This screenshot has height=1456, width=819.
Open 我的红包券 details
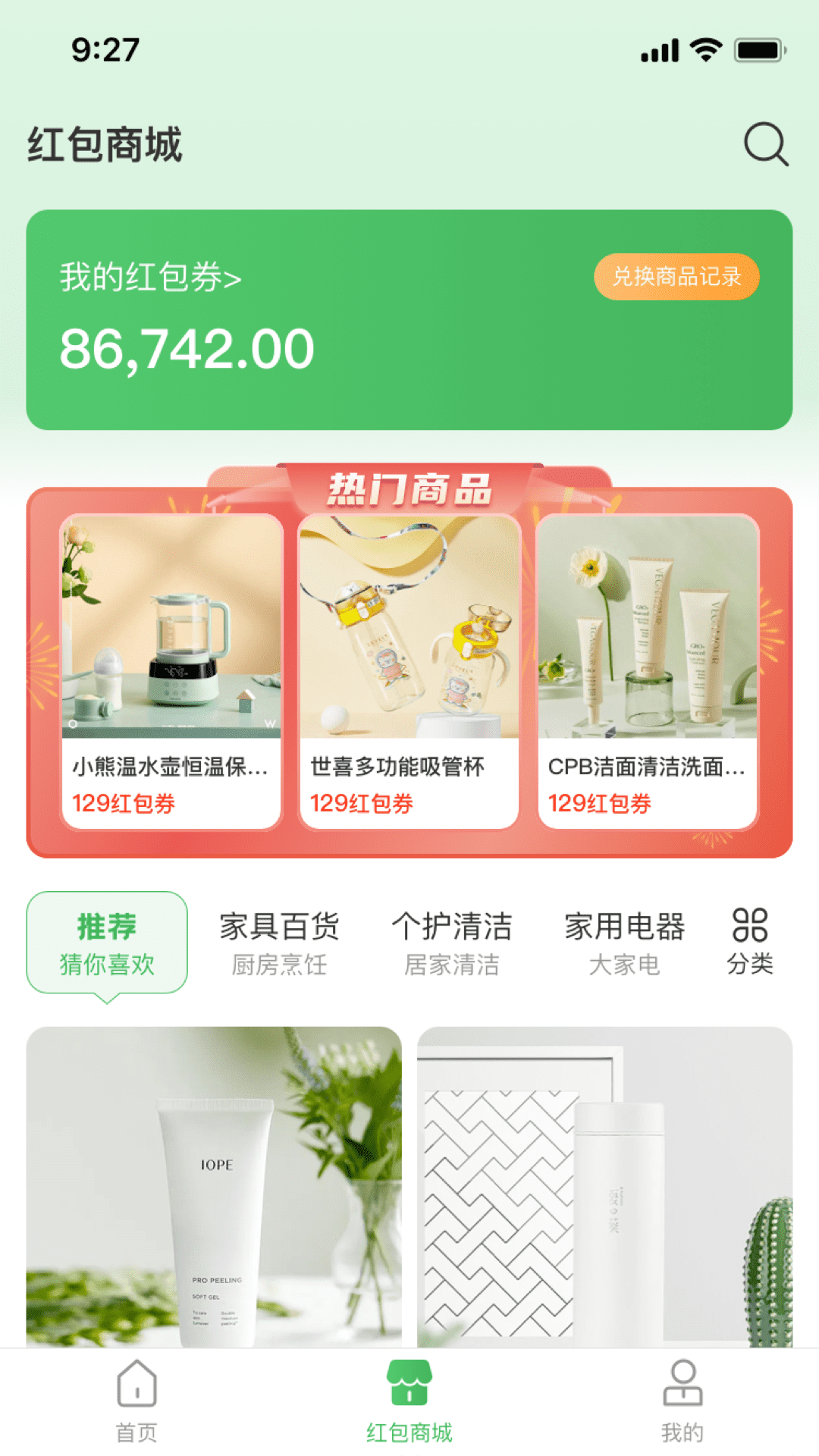[x=150, y=278]
